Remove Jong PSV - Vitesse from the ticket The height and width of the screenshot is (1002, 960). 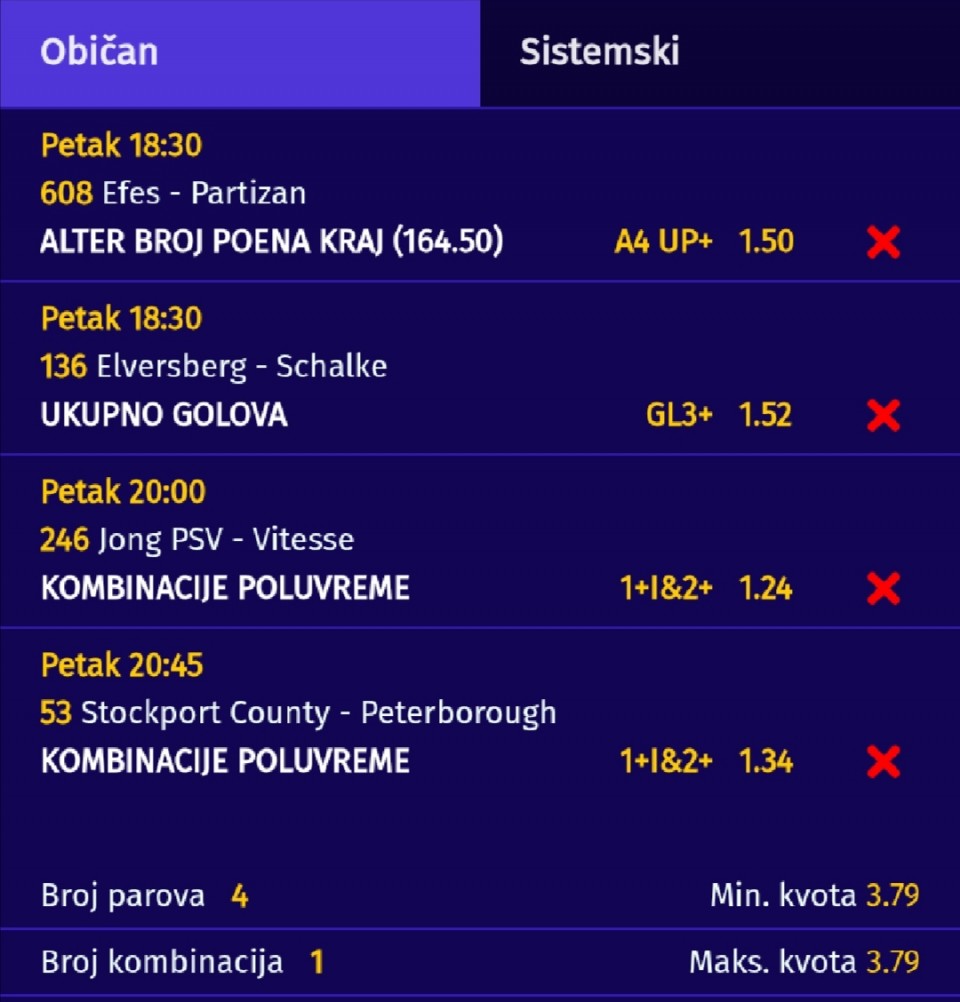pos(883,589)
